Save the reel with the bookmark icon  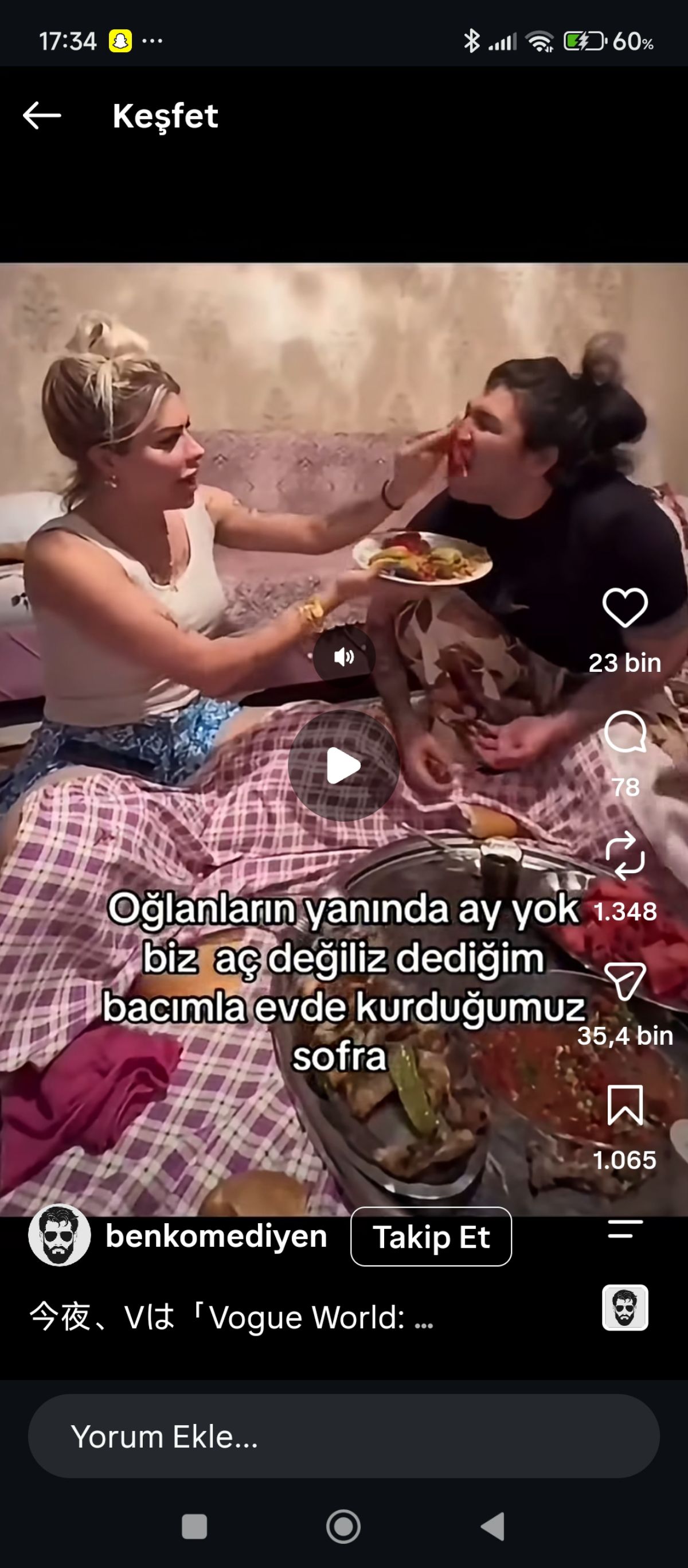(625, 1105)
